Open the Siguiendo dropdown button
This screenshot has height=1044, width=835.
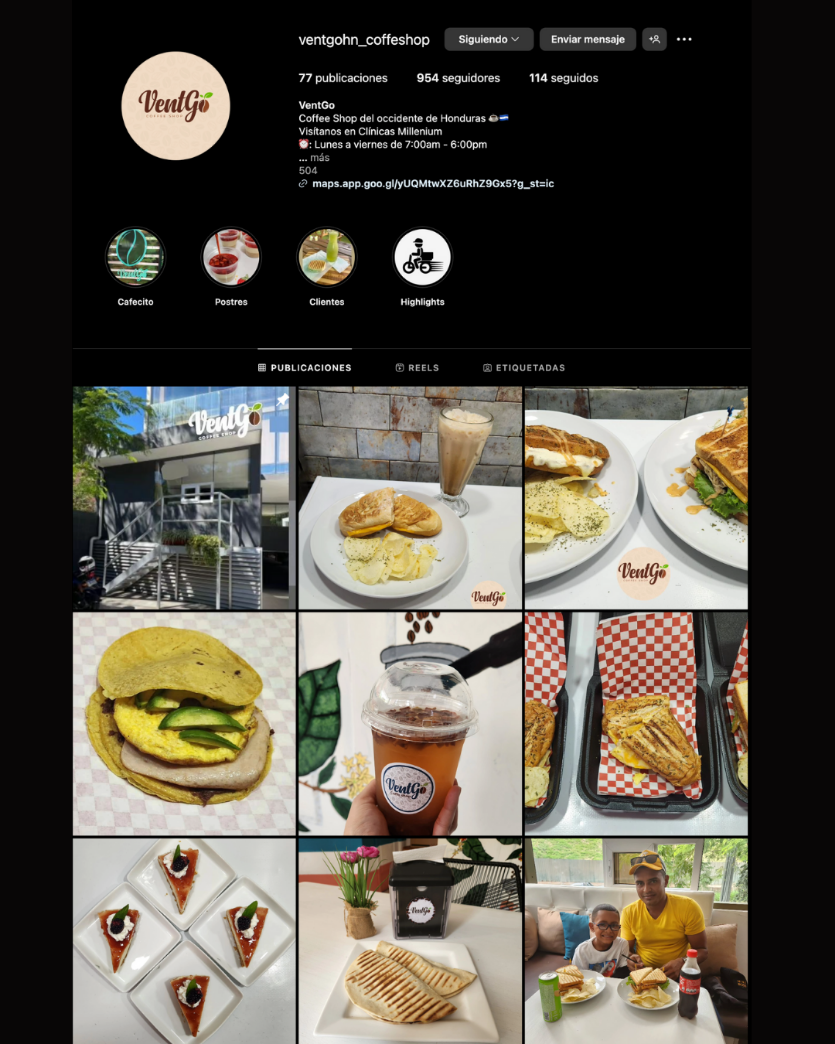(x=489, y=39)
